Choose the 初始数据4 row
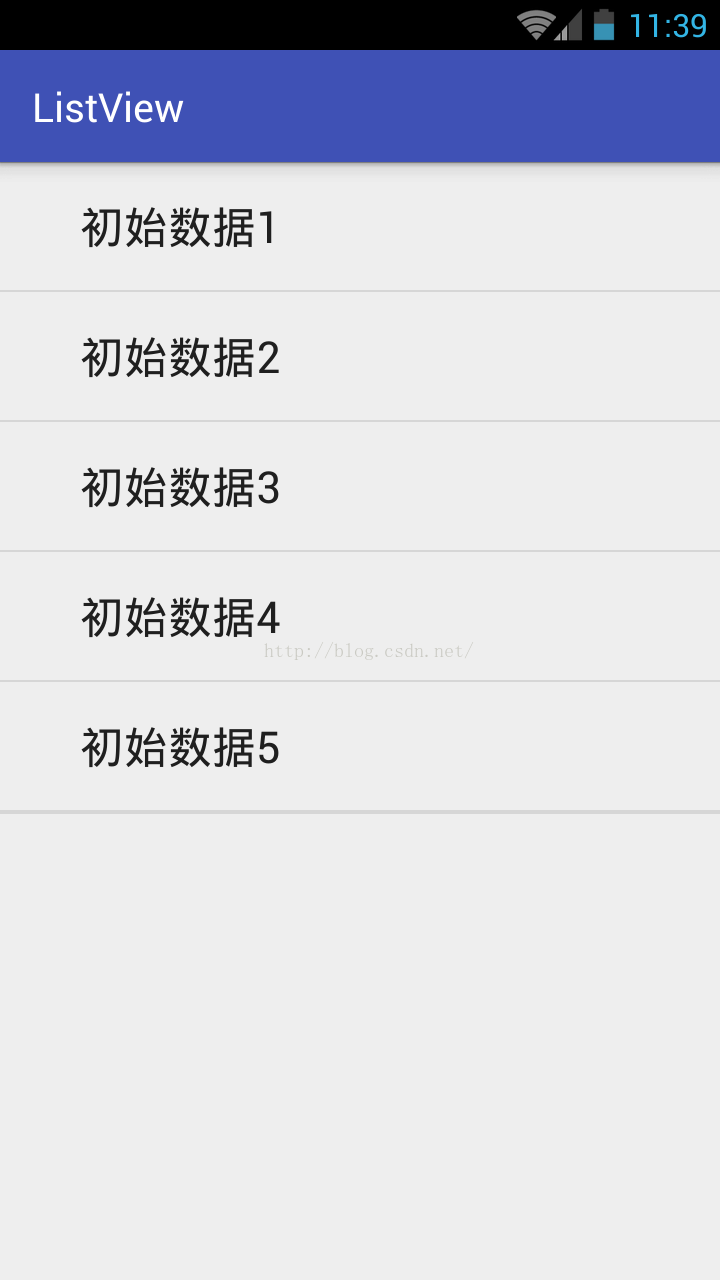 180,617
